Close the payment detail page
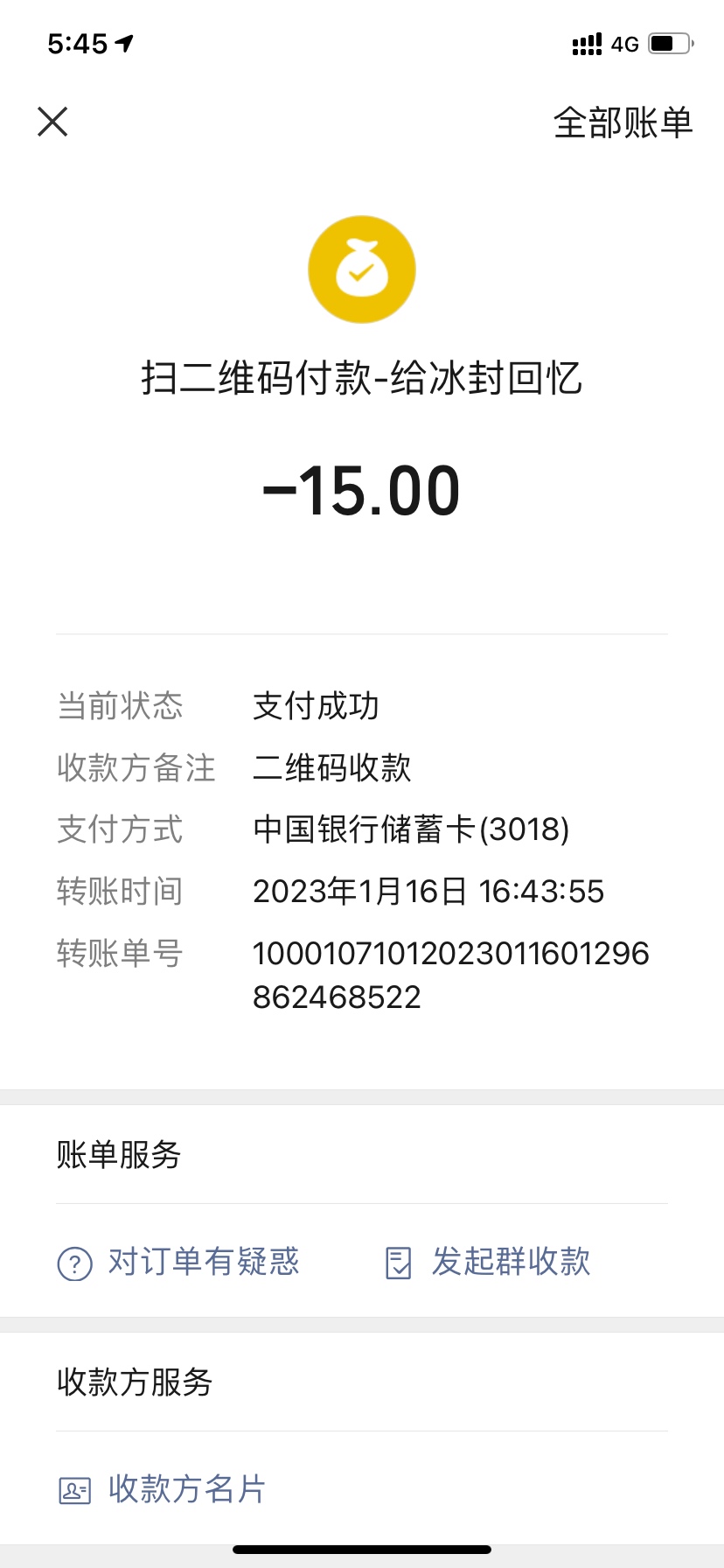This screenshot has height=1568, width=724. 52,122
